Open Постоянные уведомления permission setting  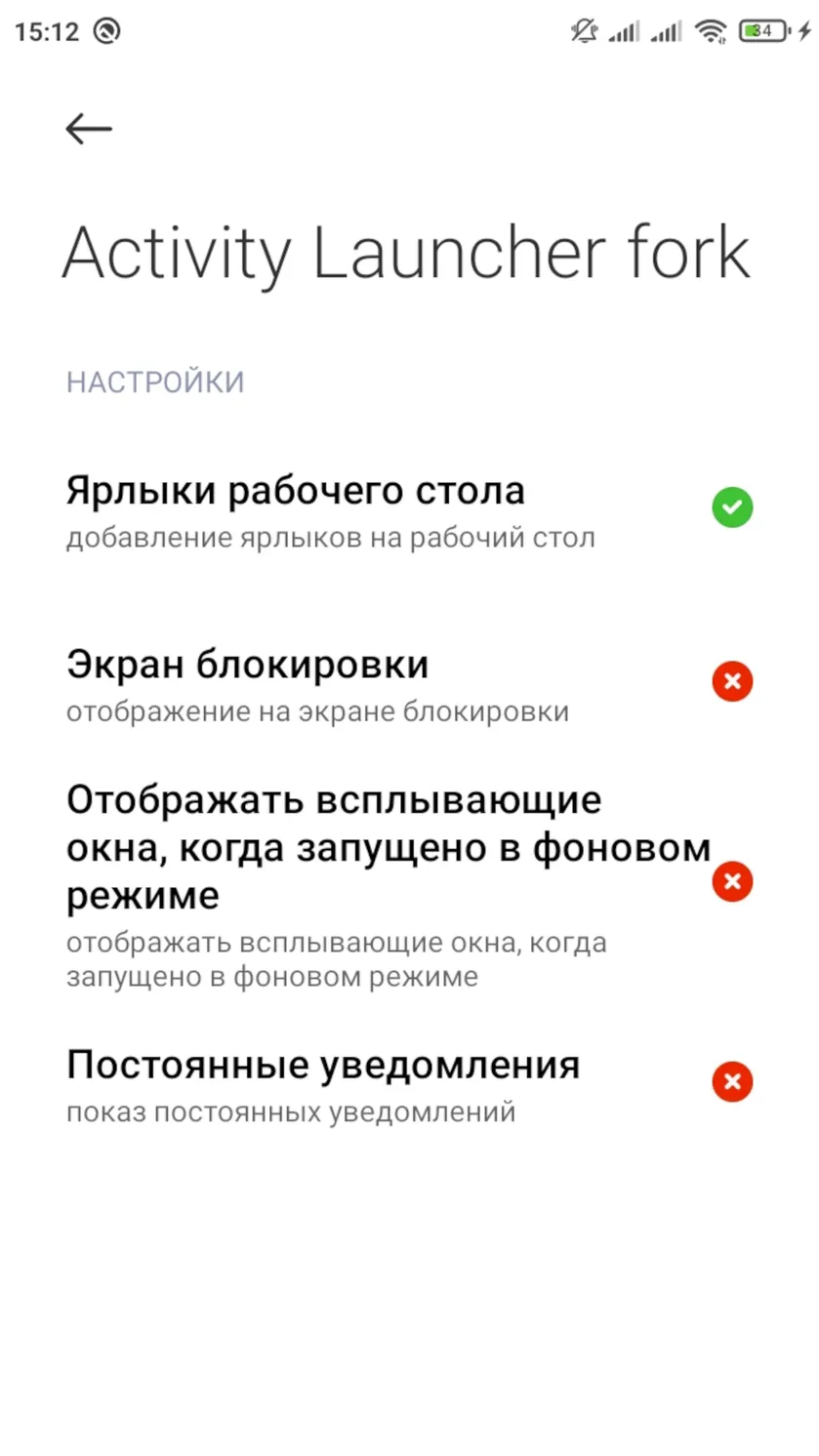coord(409,1083)
